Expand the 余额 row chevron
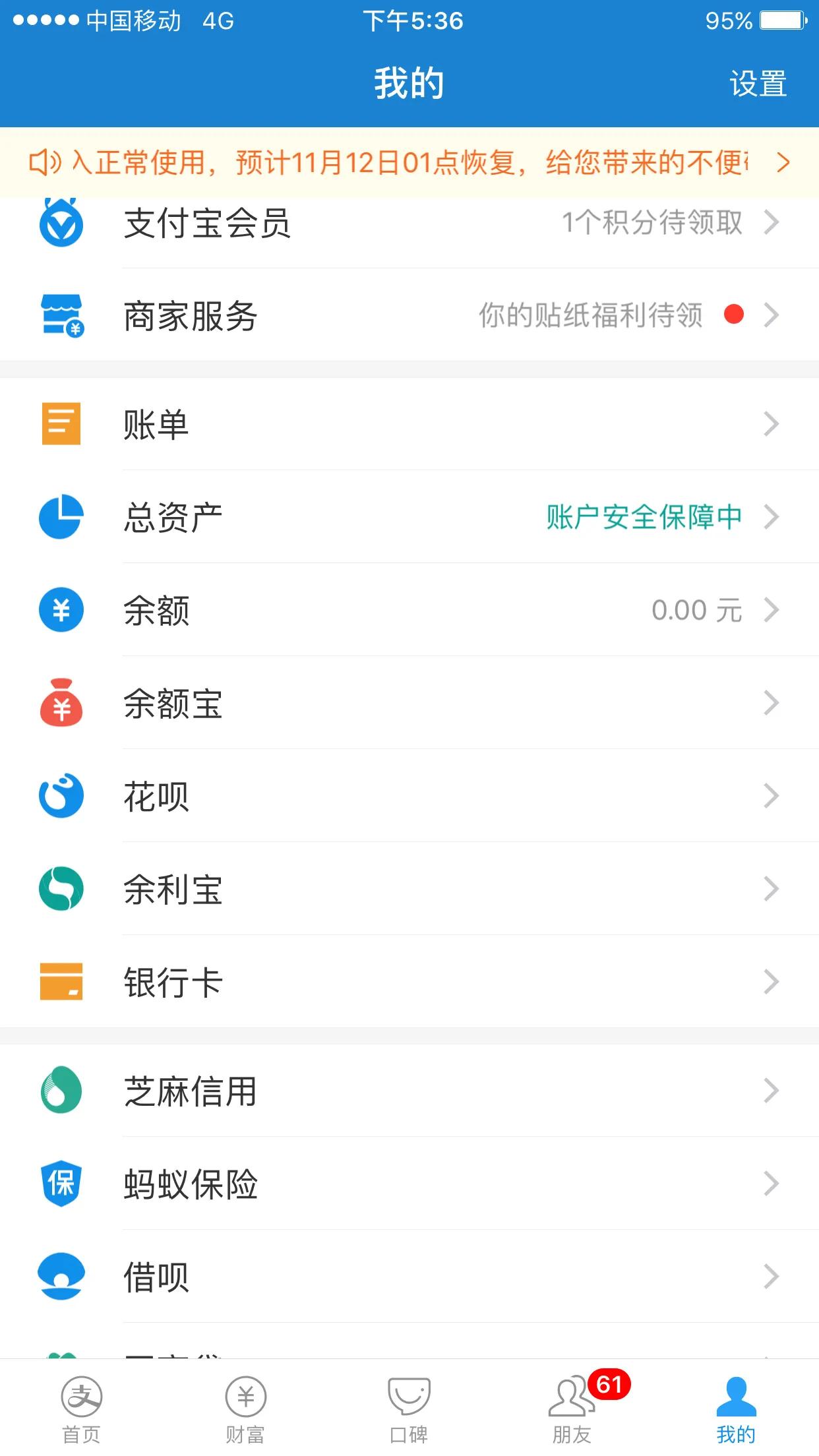Screen dimensions: 819x1456 (x=770, y=611)
